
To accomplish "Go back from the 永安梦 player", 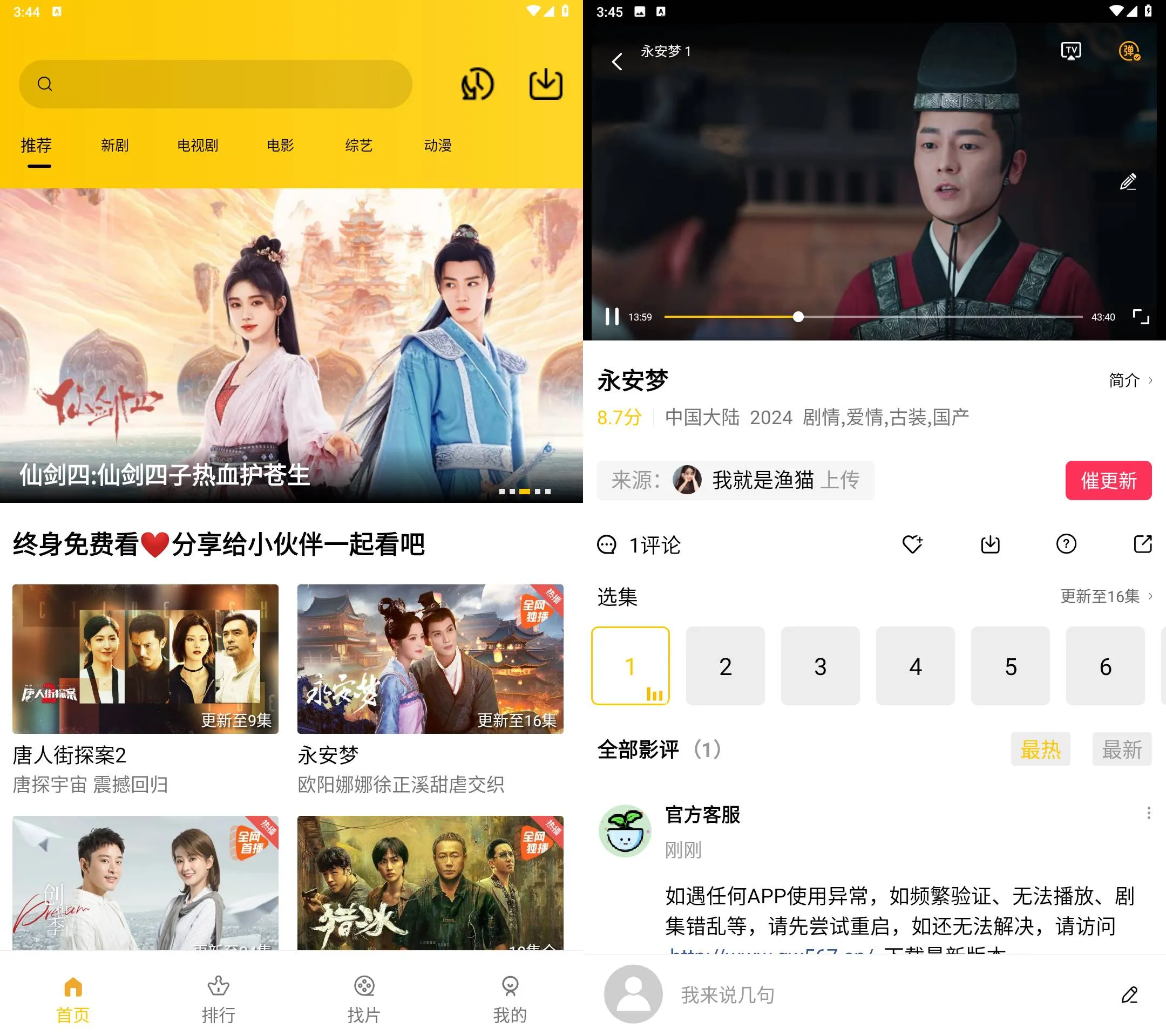I will click(x=616, y=62).
